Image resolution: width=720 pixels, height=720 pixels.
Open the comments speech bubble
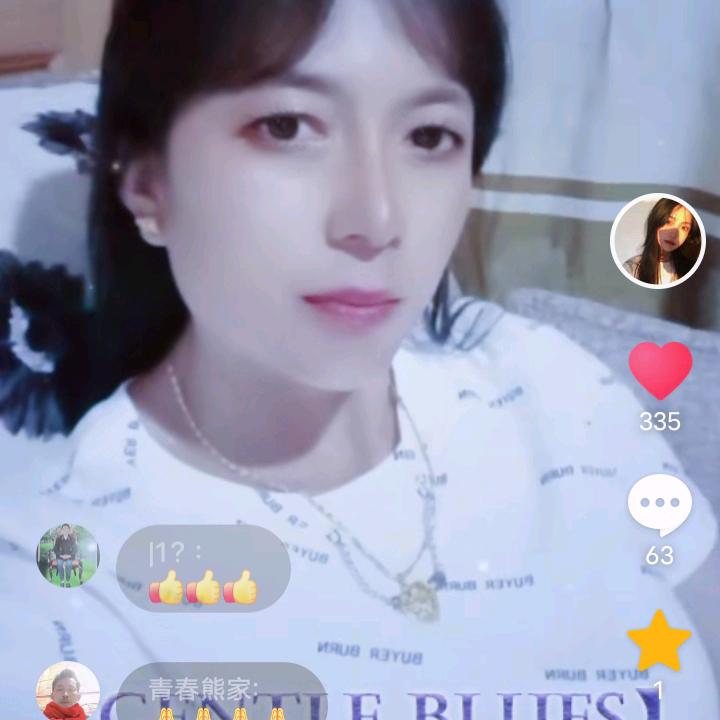pyautogui.click(x=660, y=505)
